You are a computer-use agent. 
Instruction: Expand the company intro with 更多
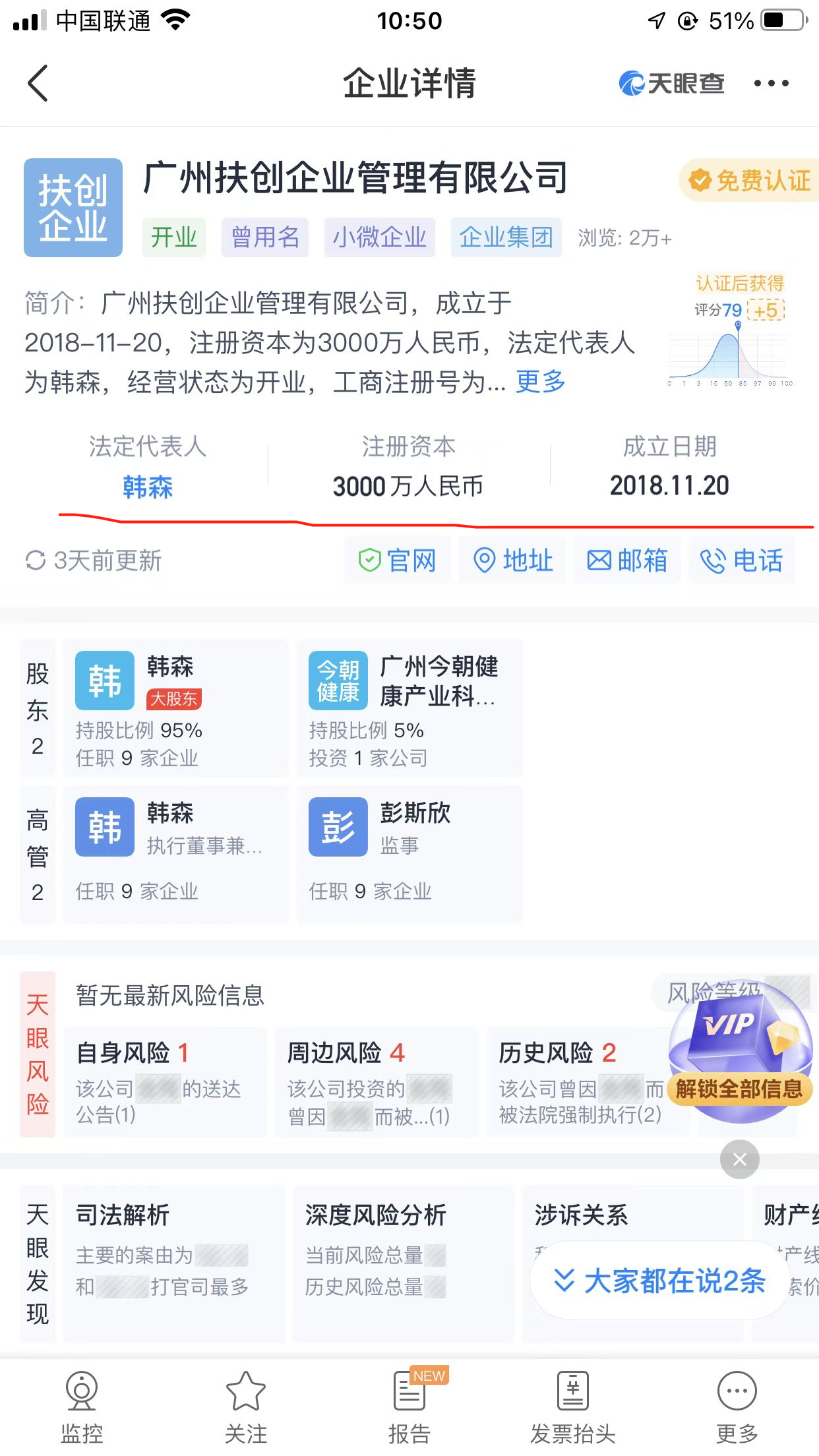(x=540, y=382)
